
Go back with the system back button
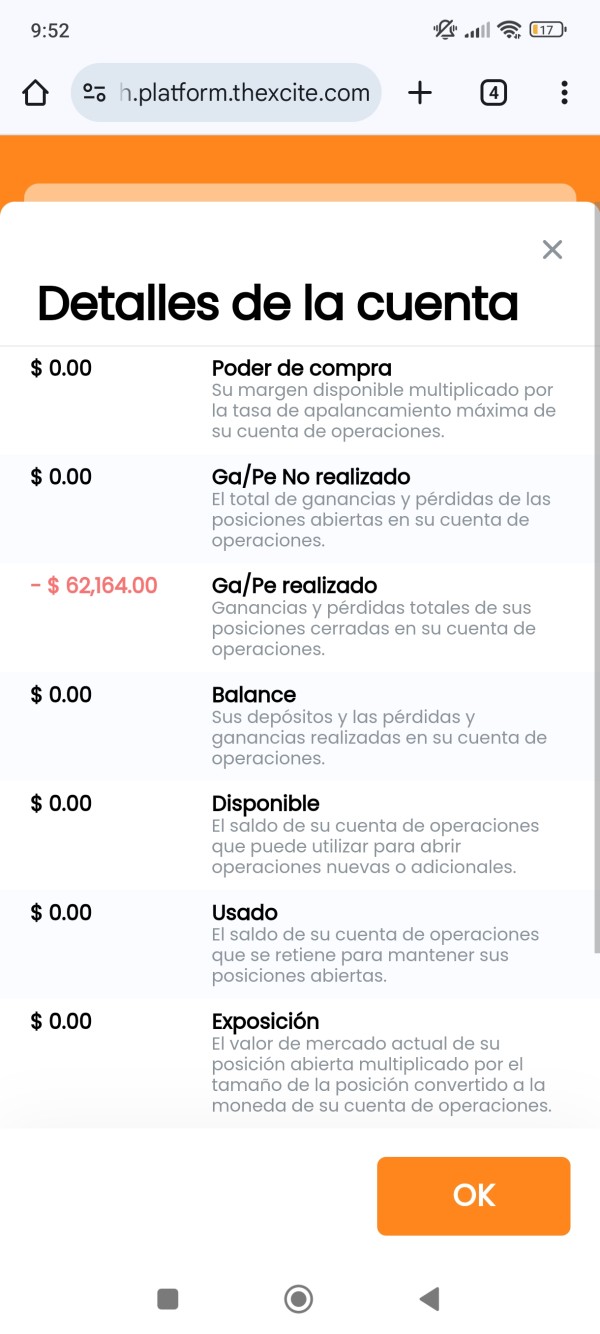click(429, 1299)
